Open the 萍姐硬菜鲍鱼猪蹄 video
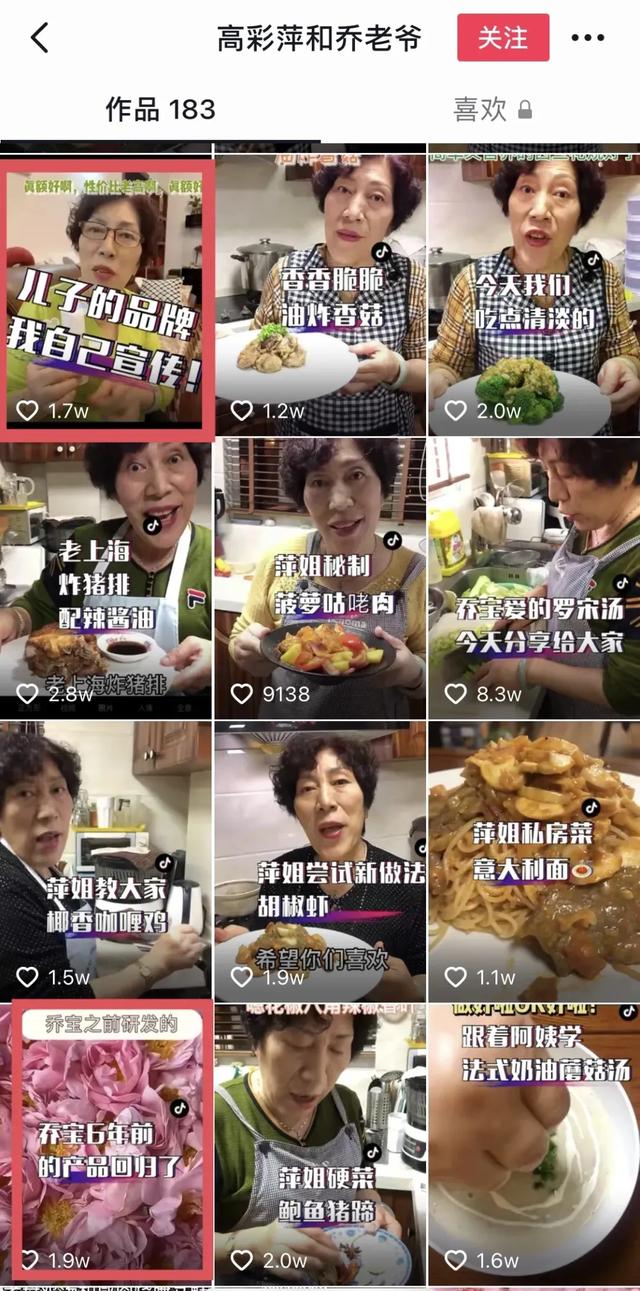 [320, 1145]
